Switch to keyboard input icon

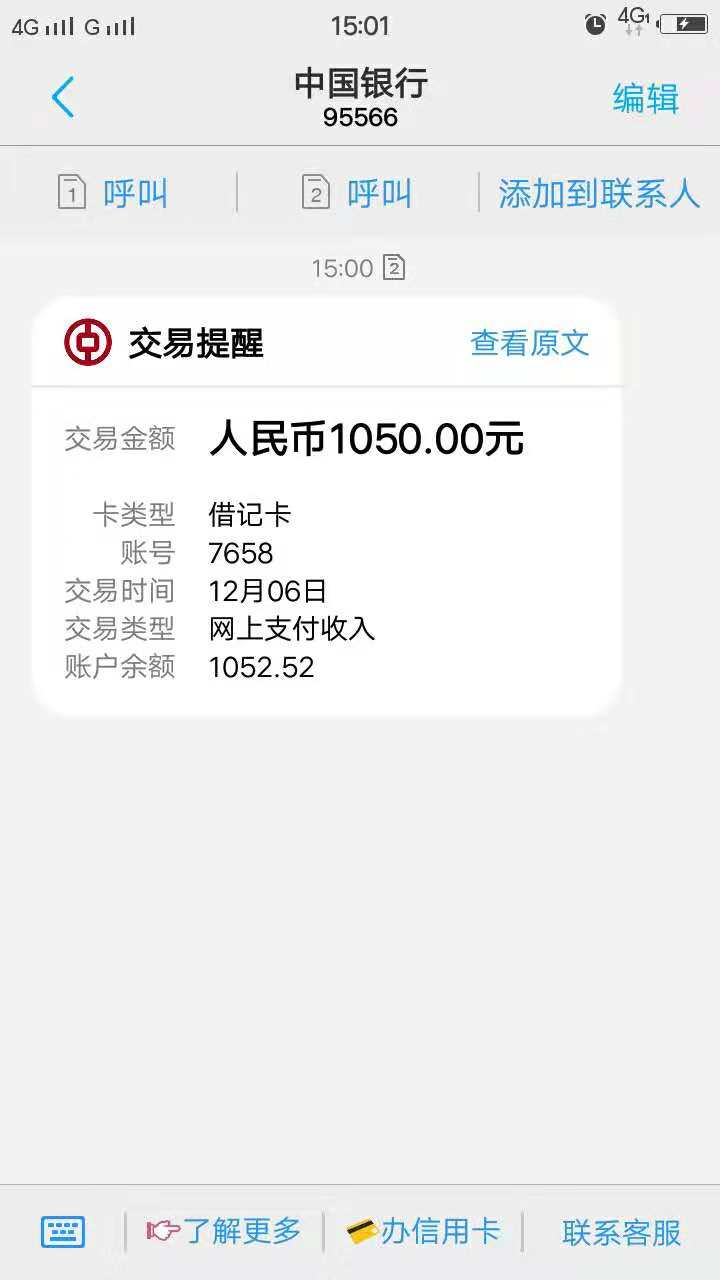63,1231
